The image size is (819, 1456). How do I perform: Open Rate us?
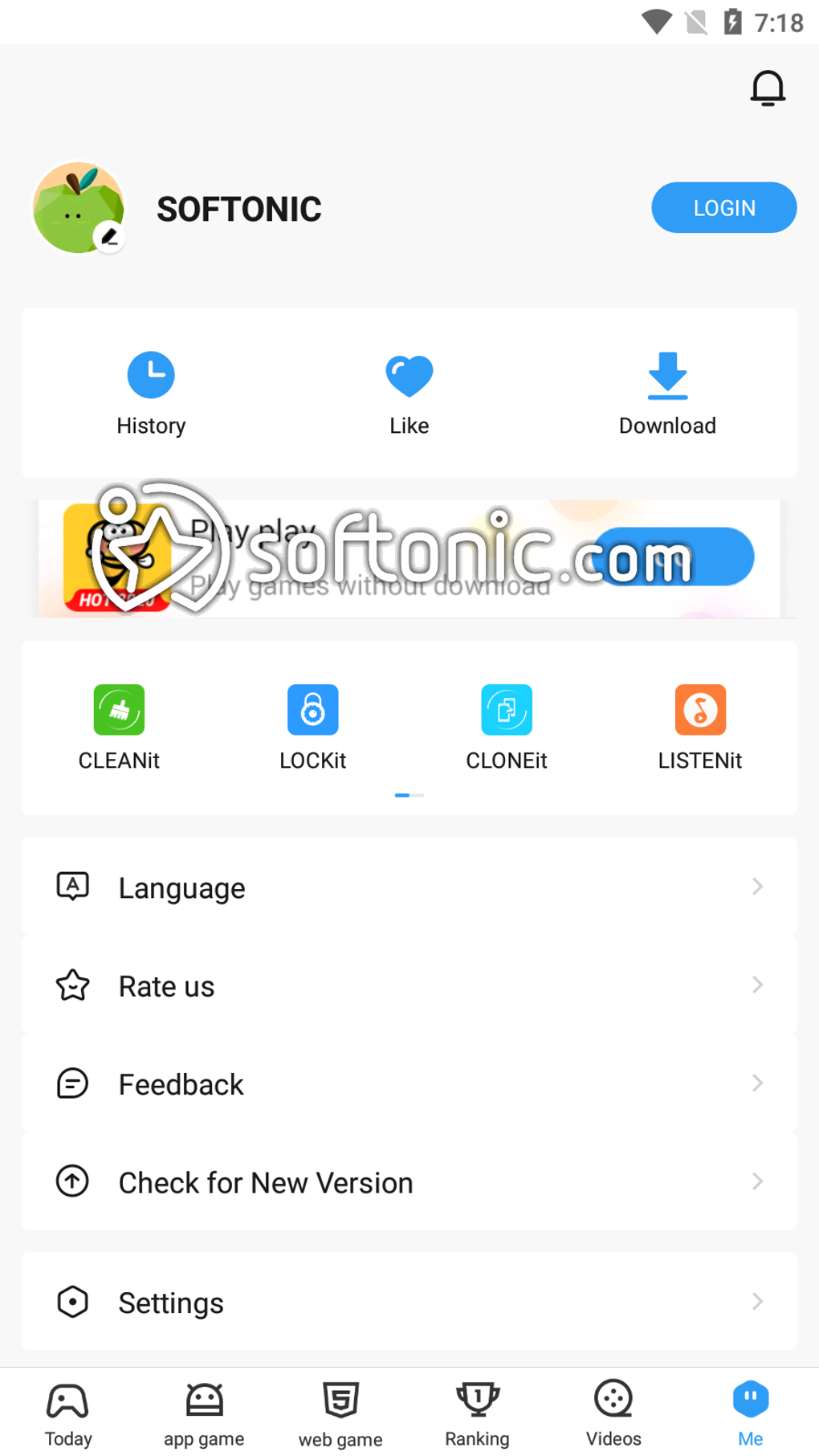[x=409, y=985]
